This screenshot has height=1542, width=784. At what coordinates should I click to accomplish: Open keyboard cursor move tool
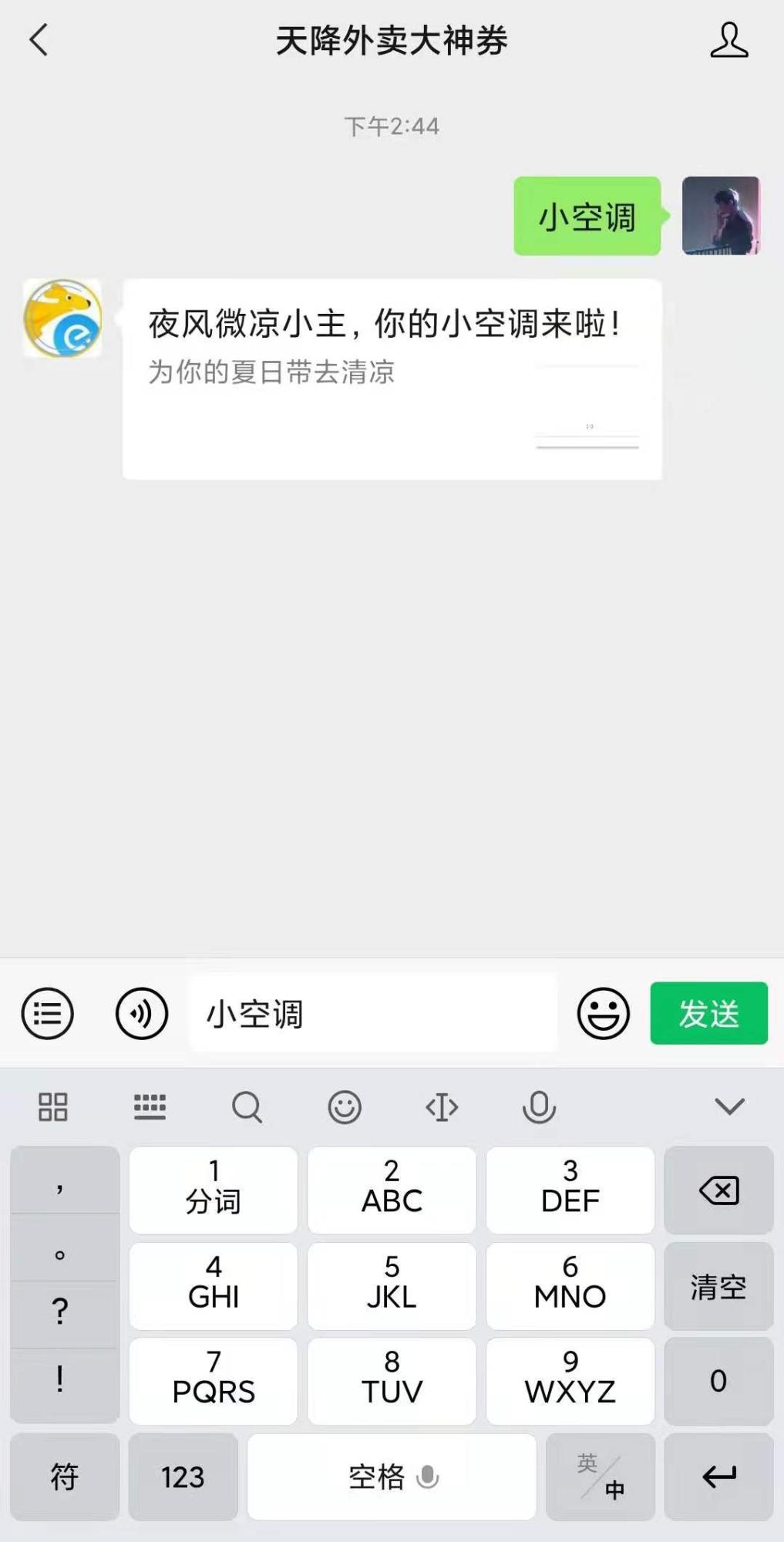tap(442, 1107)
